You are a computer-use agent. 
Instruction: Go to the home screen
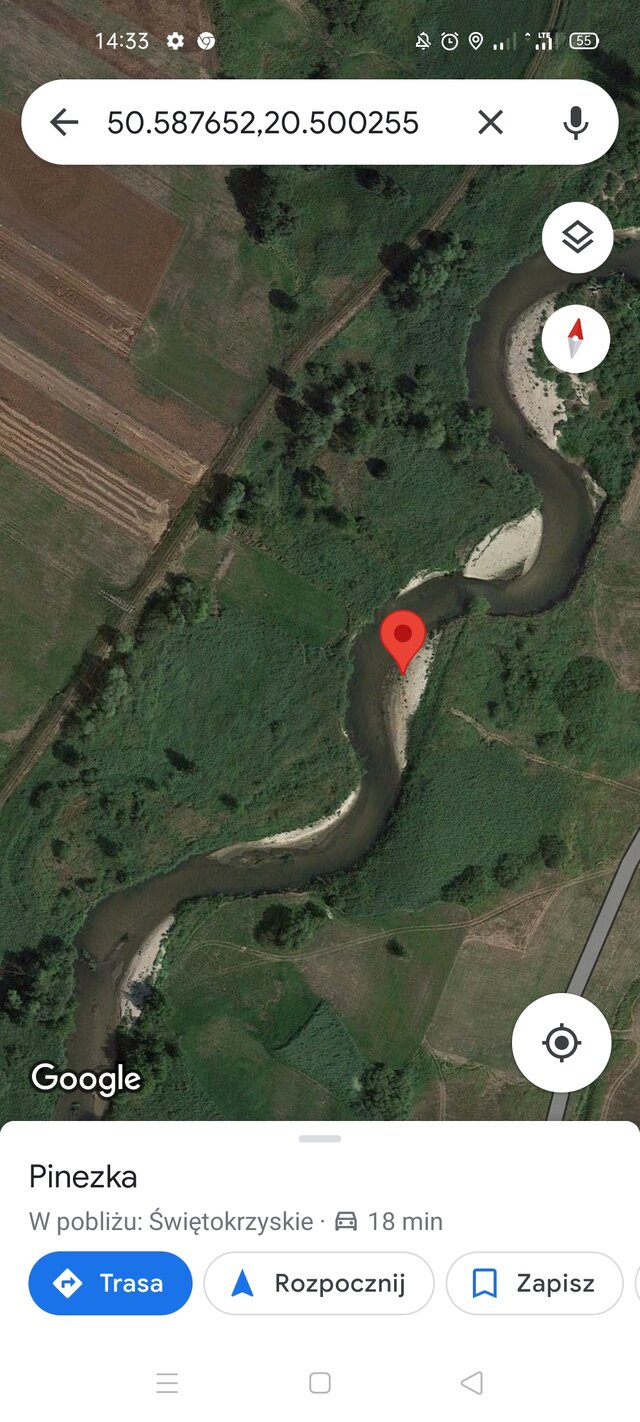[x=320, y=1383]
